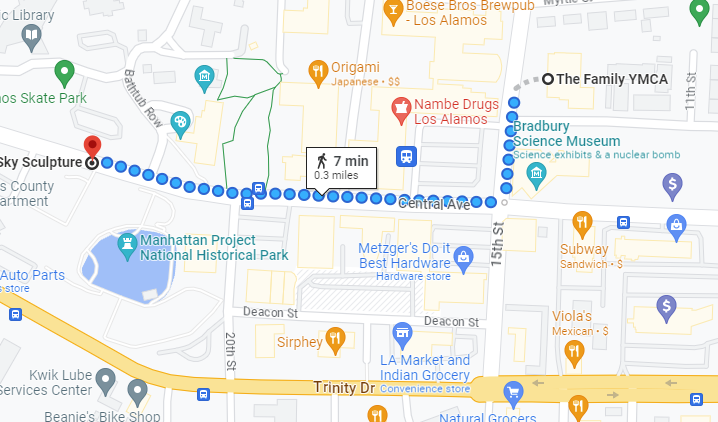Select Viola's Mexican restaurant pin
The image size is (718, 422).
(x=573, y=350)
